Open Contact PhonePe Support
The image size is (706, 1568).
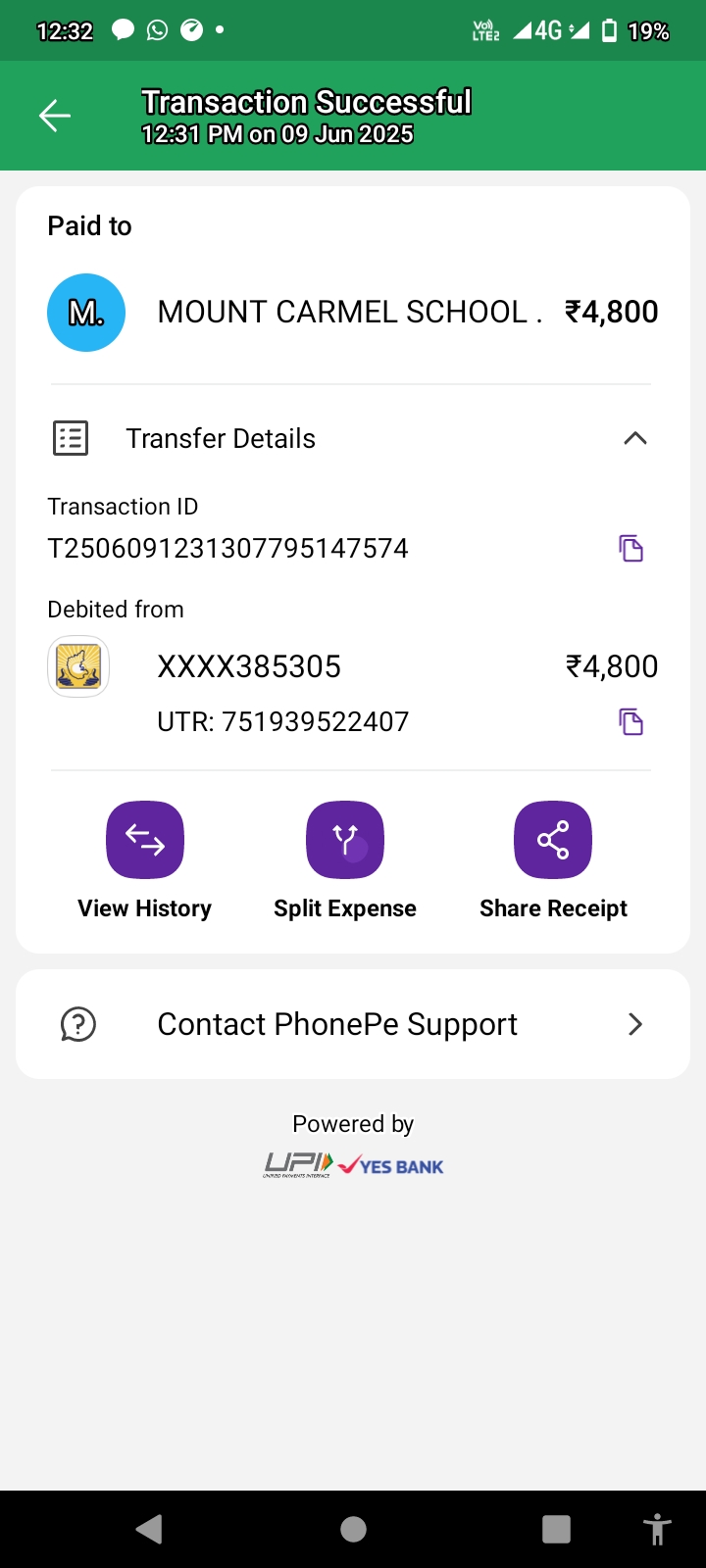tap(353, 1024)
